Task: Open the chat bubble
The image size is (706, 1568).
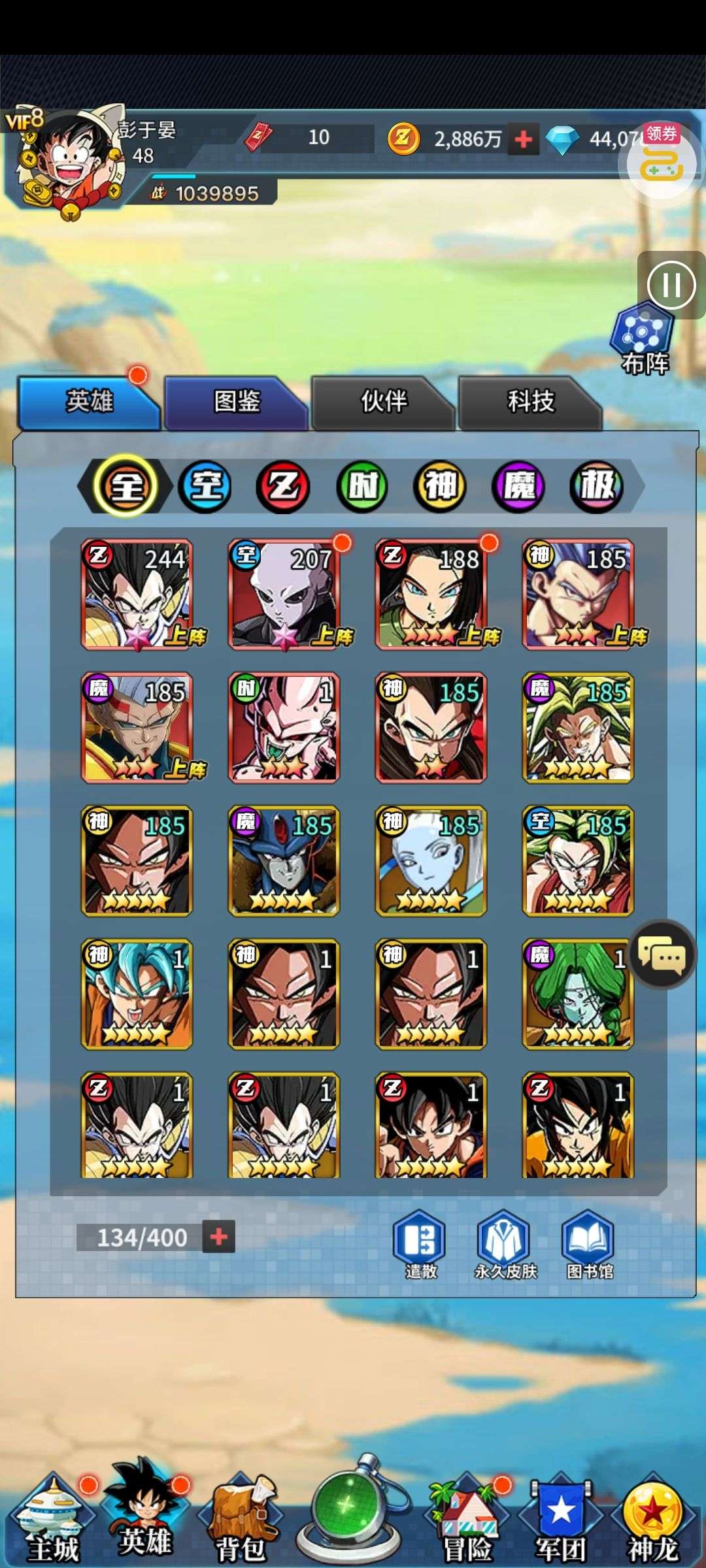Action: (662, 955)
